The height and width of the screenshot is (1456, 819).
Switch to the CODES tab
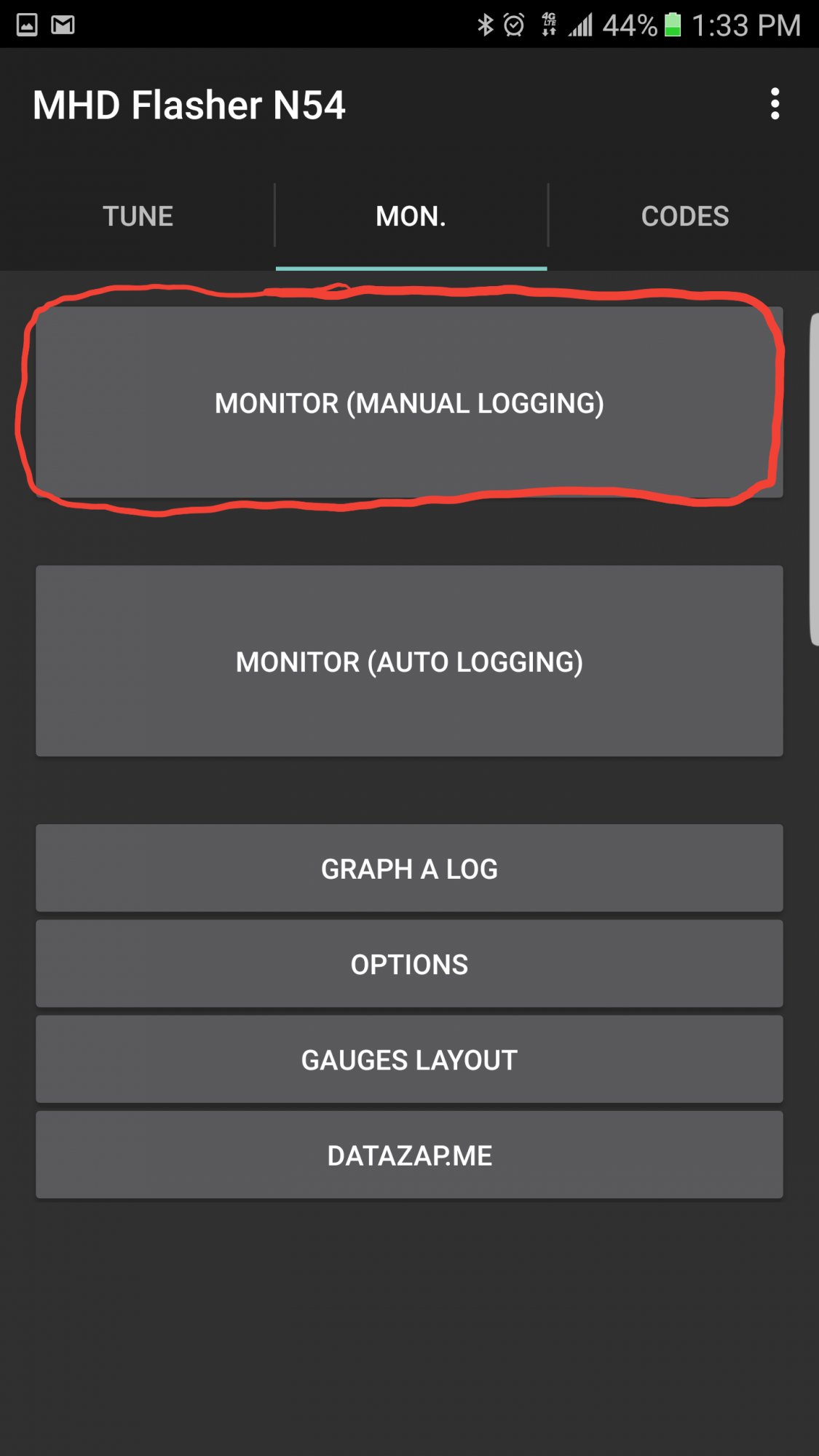pyautogui.click(x=684, y=216)
